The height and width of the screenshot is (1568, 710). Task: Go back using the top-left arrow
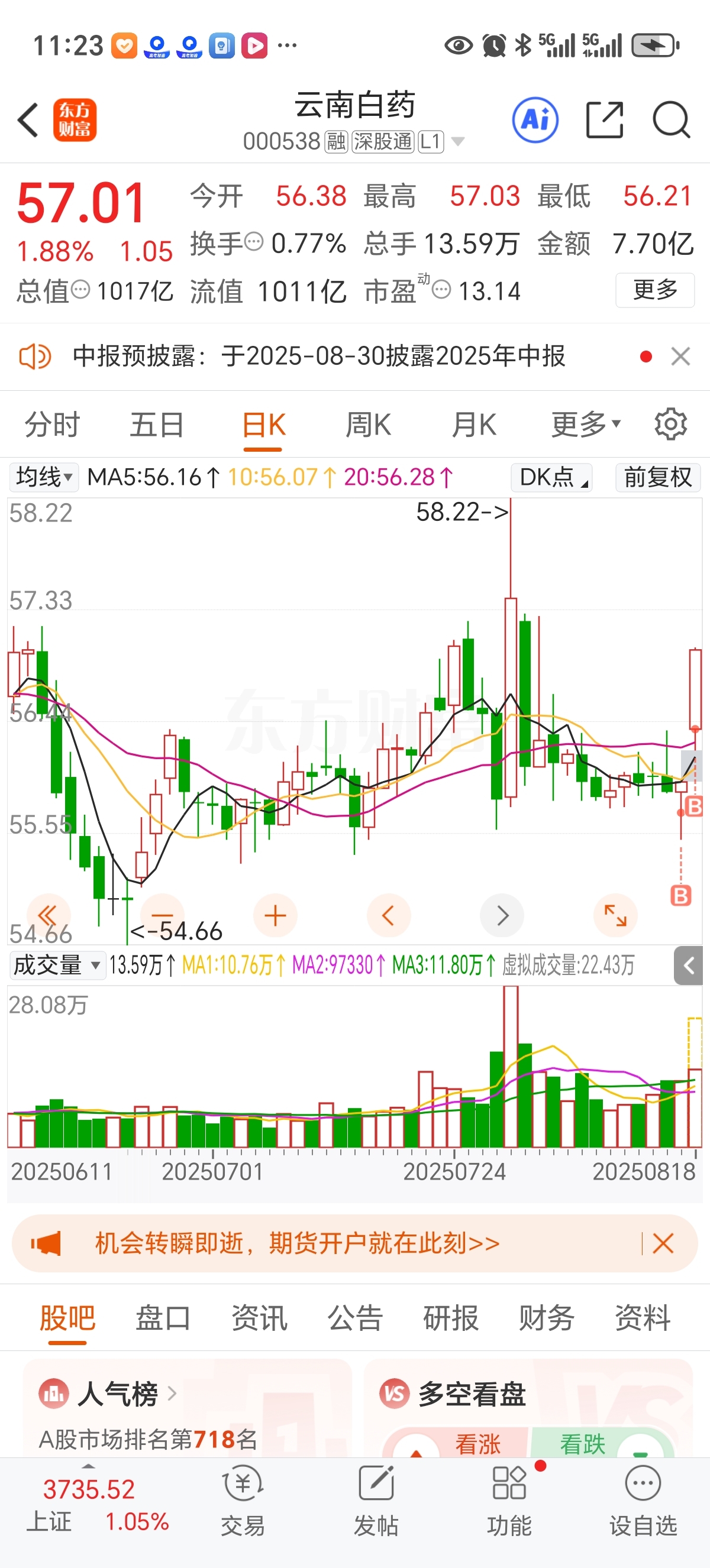coord(28,120)
